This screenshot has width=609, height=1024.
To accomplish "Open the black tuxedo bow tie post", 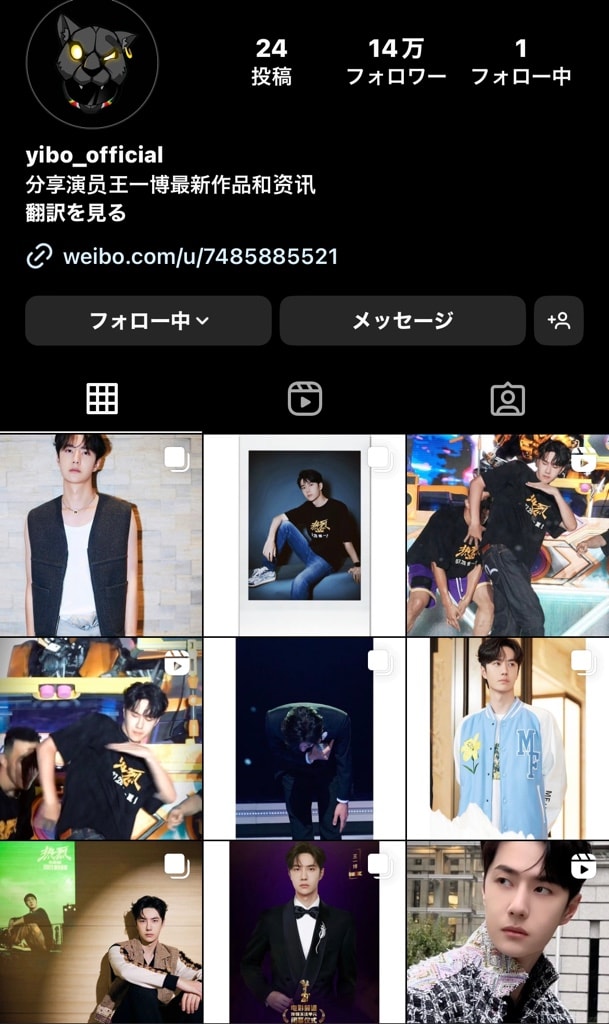I will (x=304, y=933).
